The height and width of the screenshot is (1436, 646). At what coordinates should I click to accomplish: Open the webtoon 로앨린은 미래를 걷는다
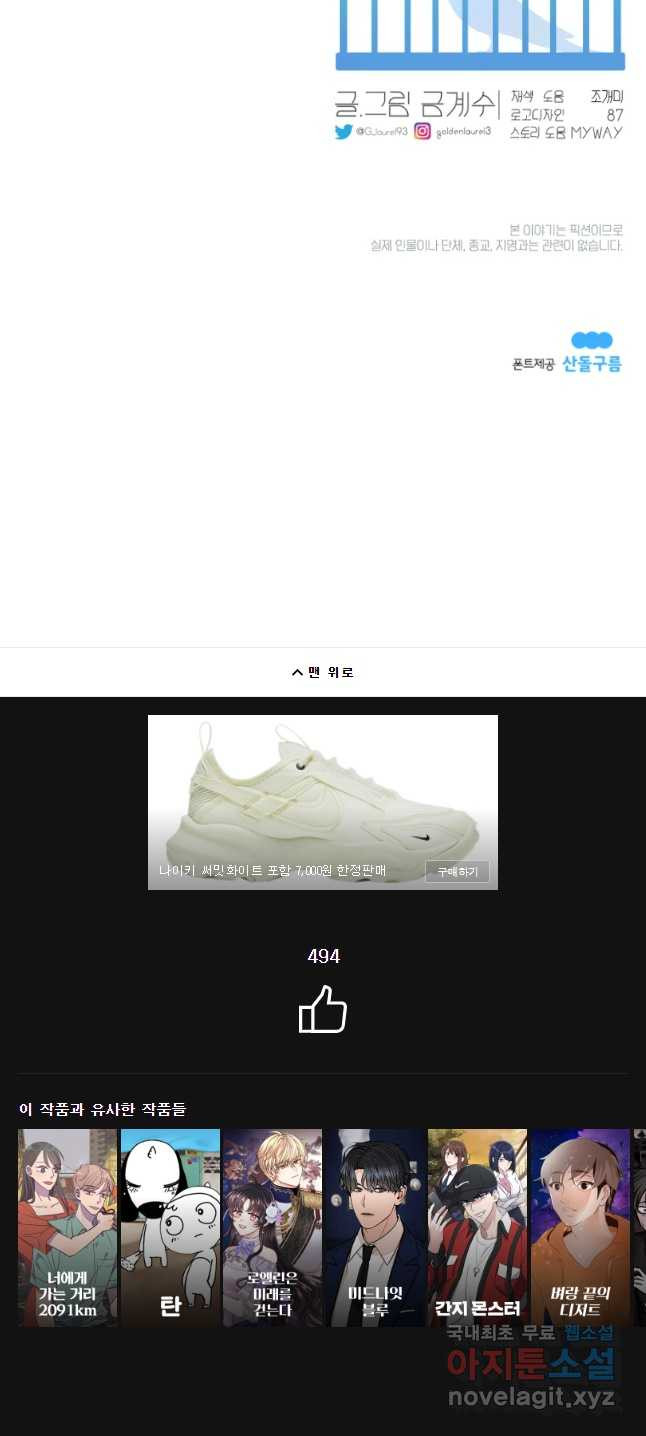[272, 1227]
